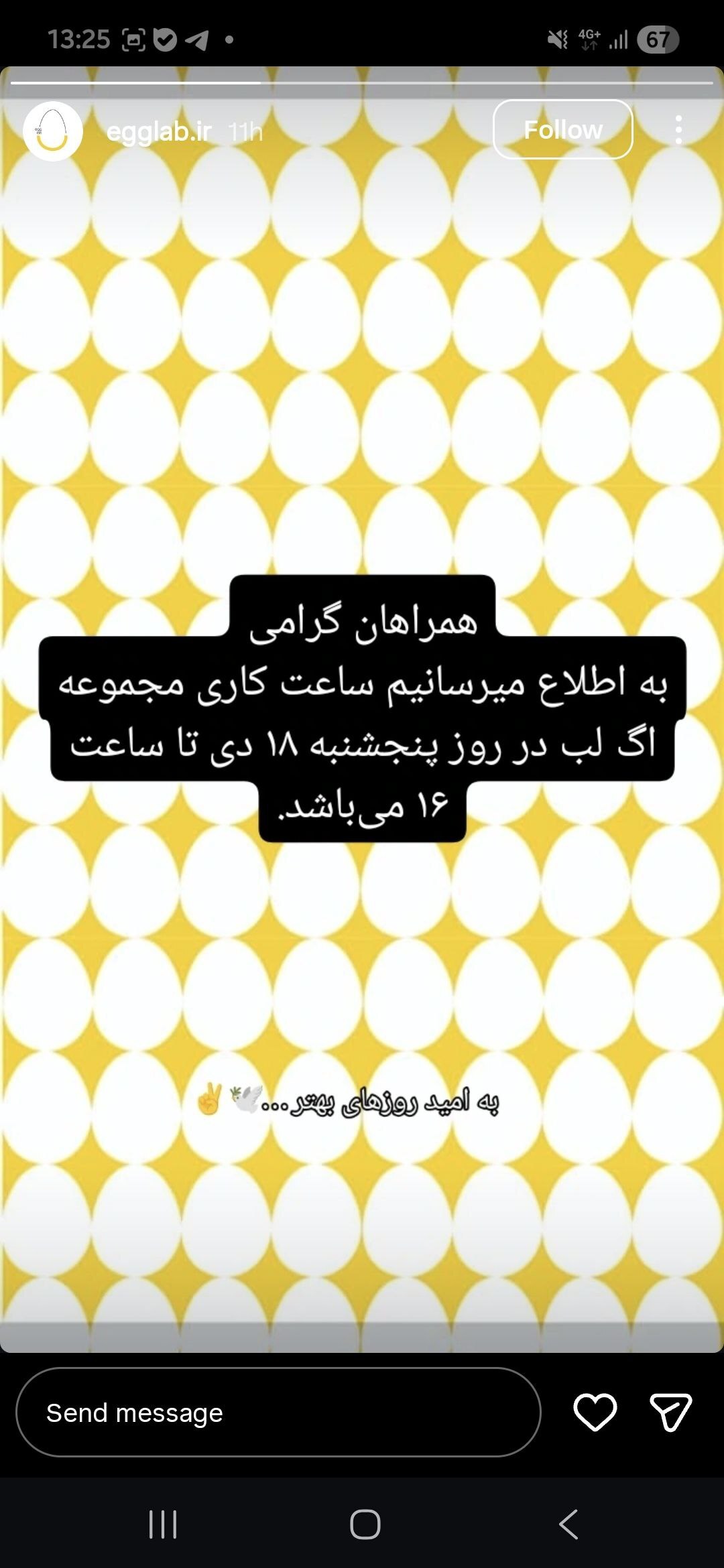Screen dimensions: 724x1568
Task: Open the story overflow menu
Action: point(678,130)
